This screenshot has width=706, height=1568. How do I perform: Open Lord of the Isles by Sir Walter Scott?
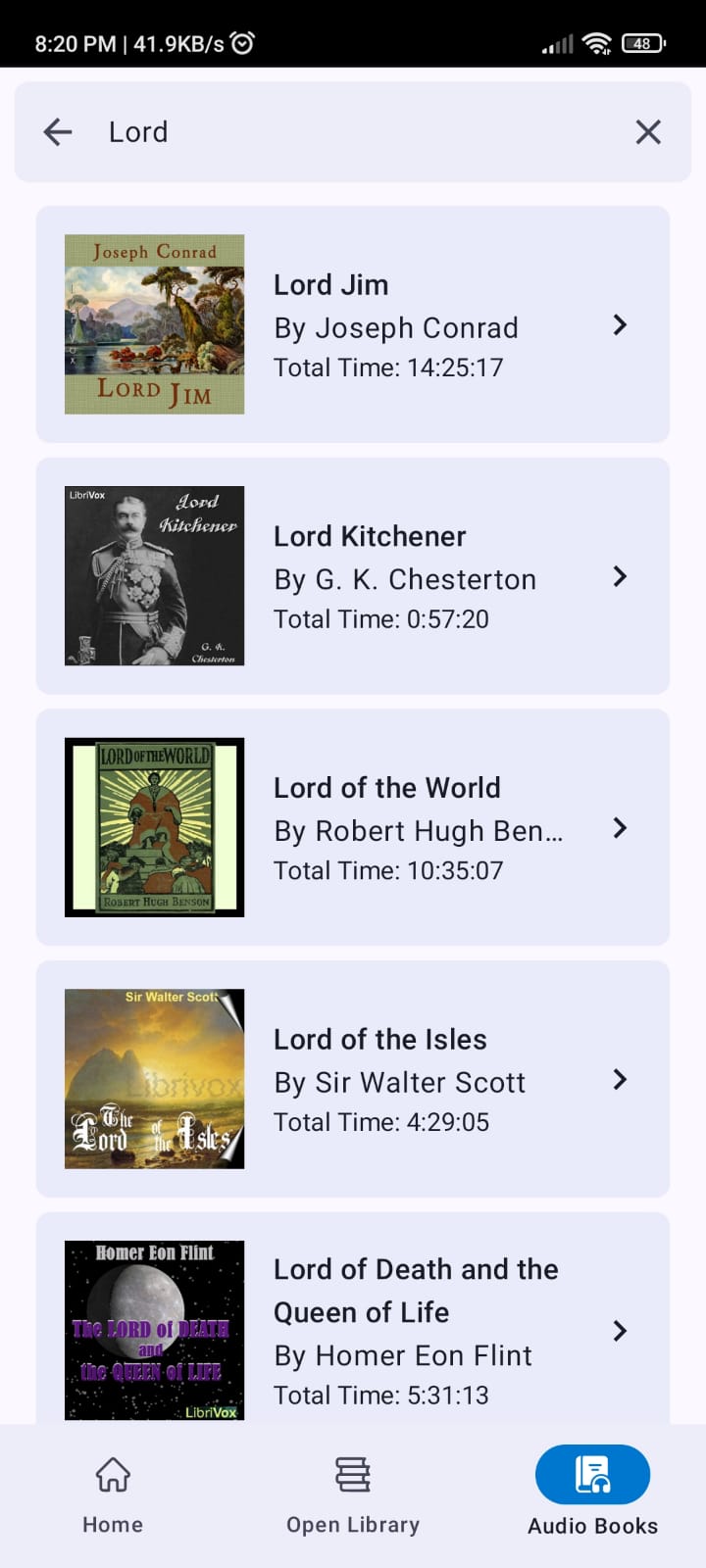click(x=353, y=1079)
